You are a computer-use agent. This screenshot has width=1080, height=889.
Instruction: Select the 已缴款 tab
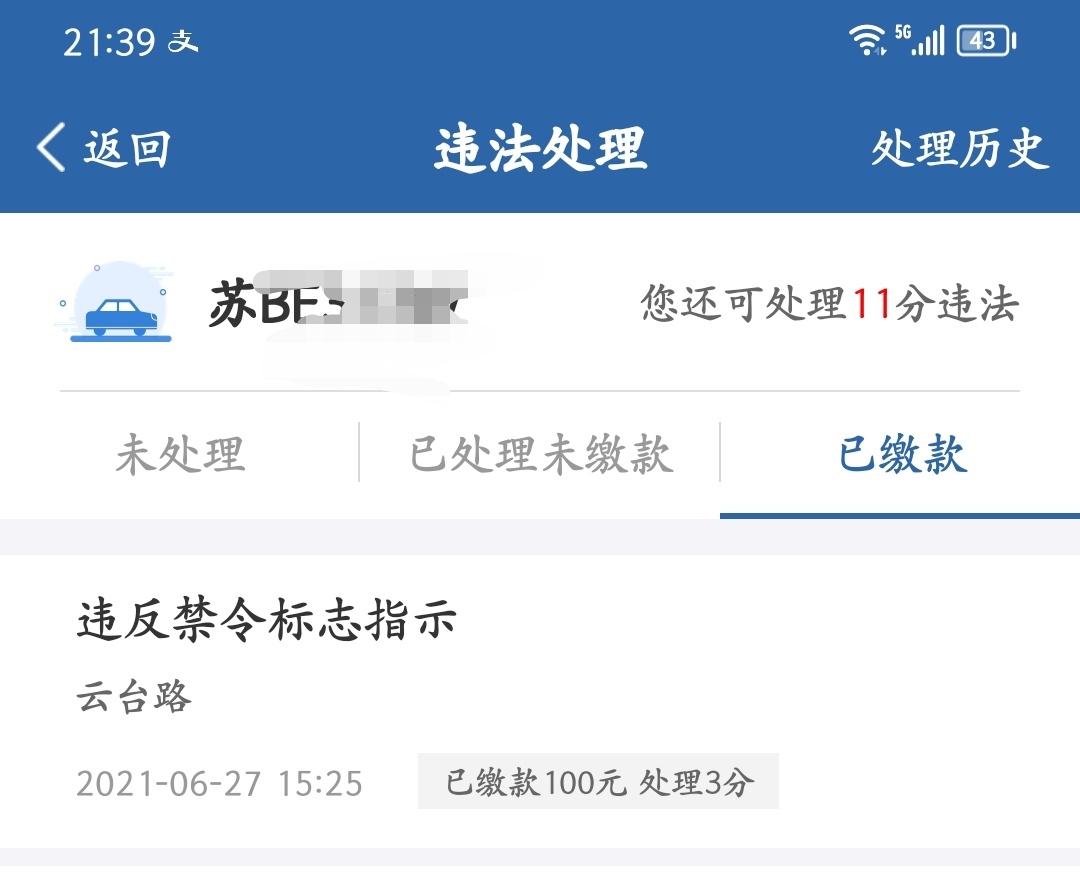[902, 455]
